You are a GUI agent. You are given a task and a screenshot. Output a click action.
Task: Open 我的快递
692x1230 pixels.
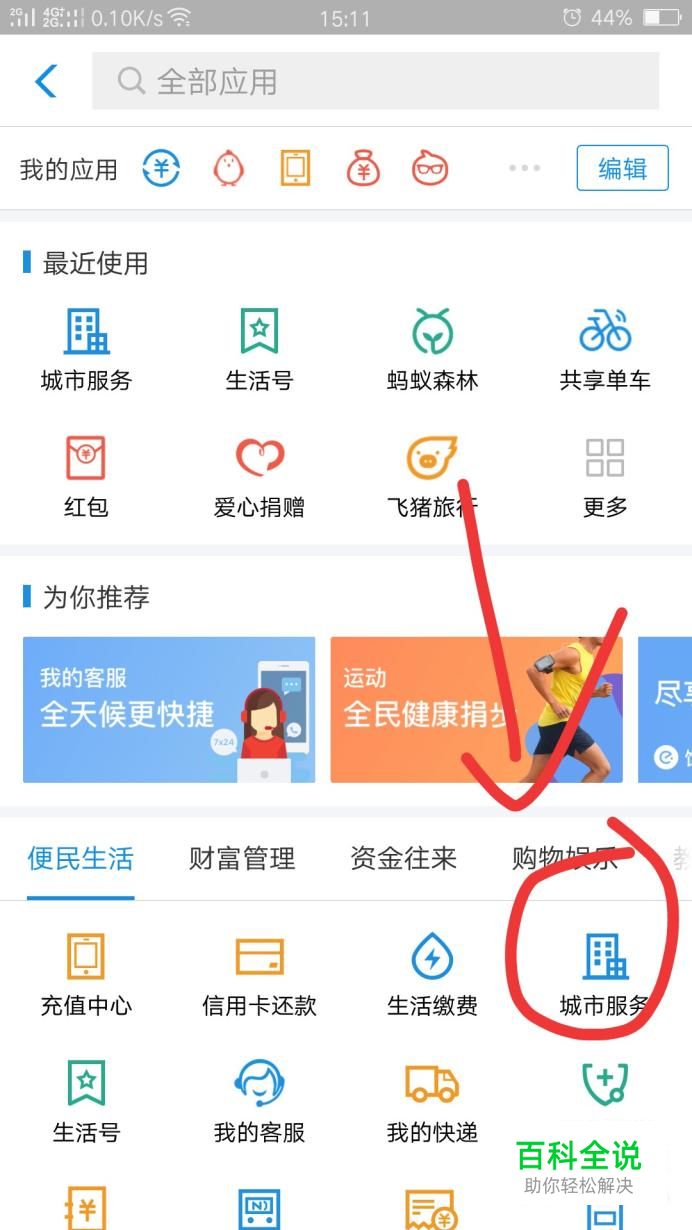click(x=432, y=1100)
